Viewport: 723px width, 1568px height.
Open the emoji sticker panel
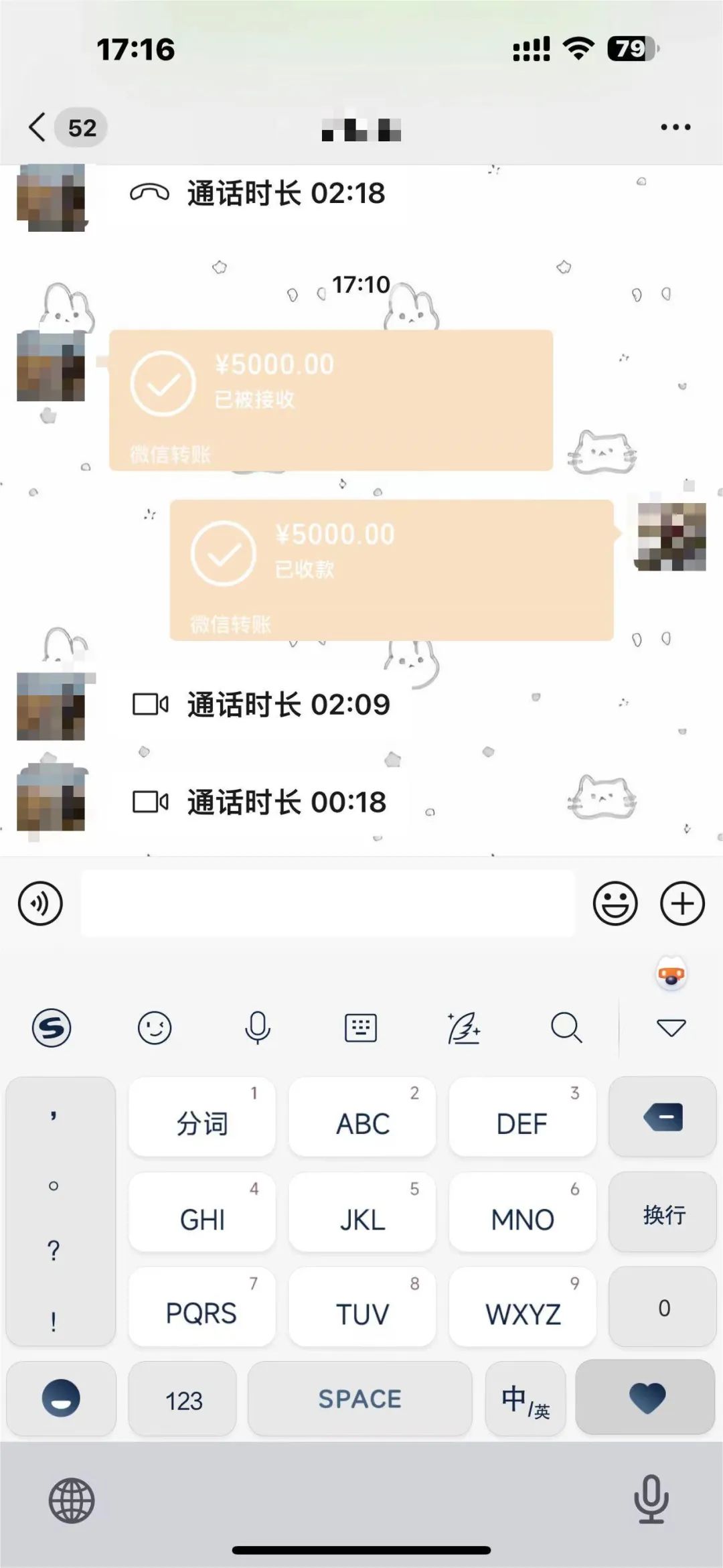(x=615, y=904)
